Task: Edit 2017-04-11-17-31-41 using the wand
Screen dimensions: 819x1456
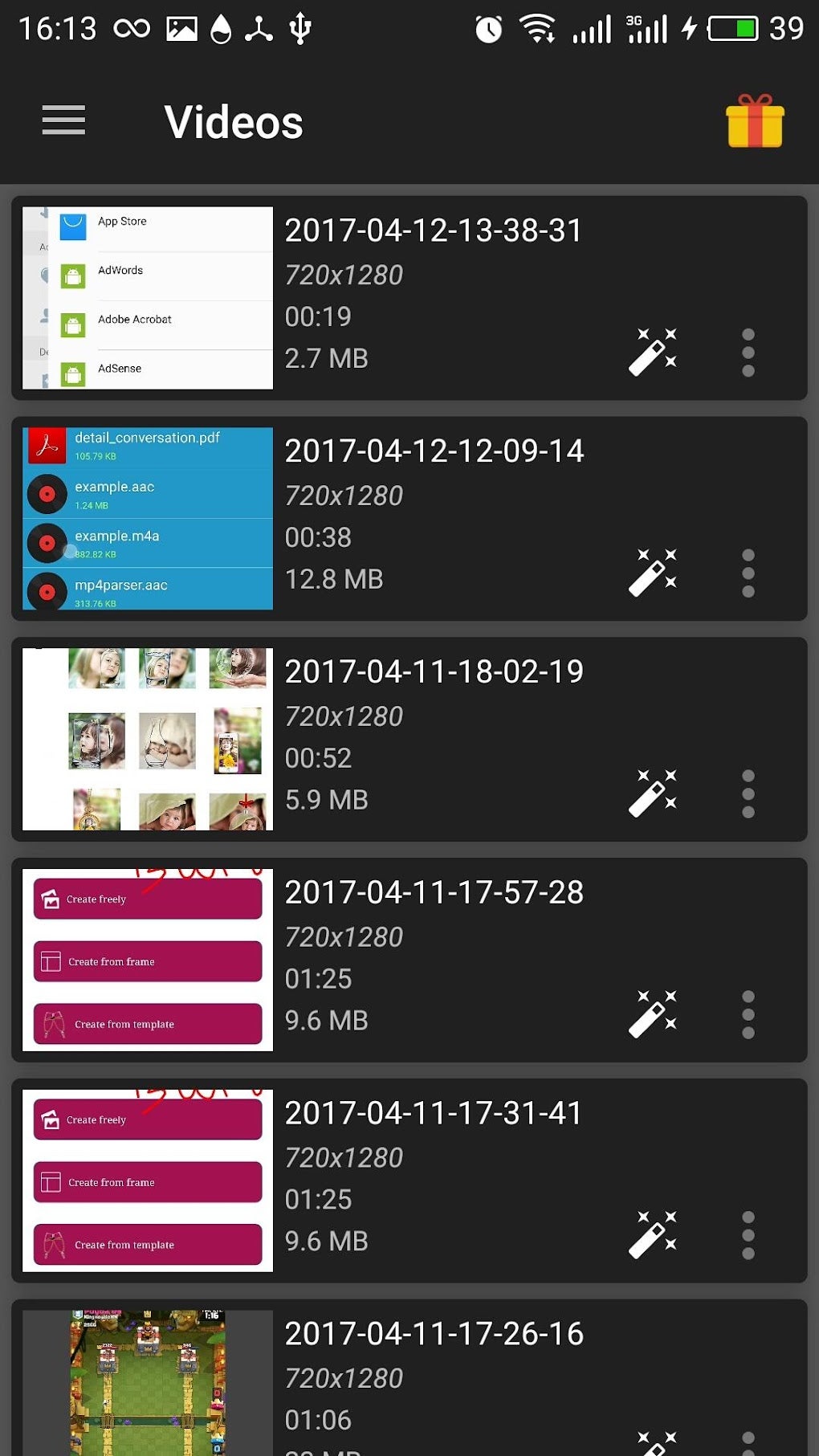Action: tap(653, 1235)
